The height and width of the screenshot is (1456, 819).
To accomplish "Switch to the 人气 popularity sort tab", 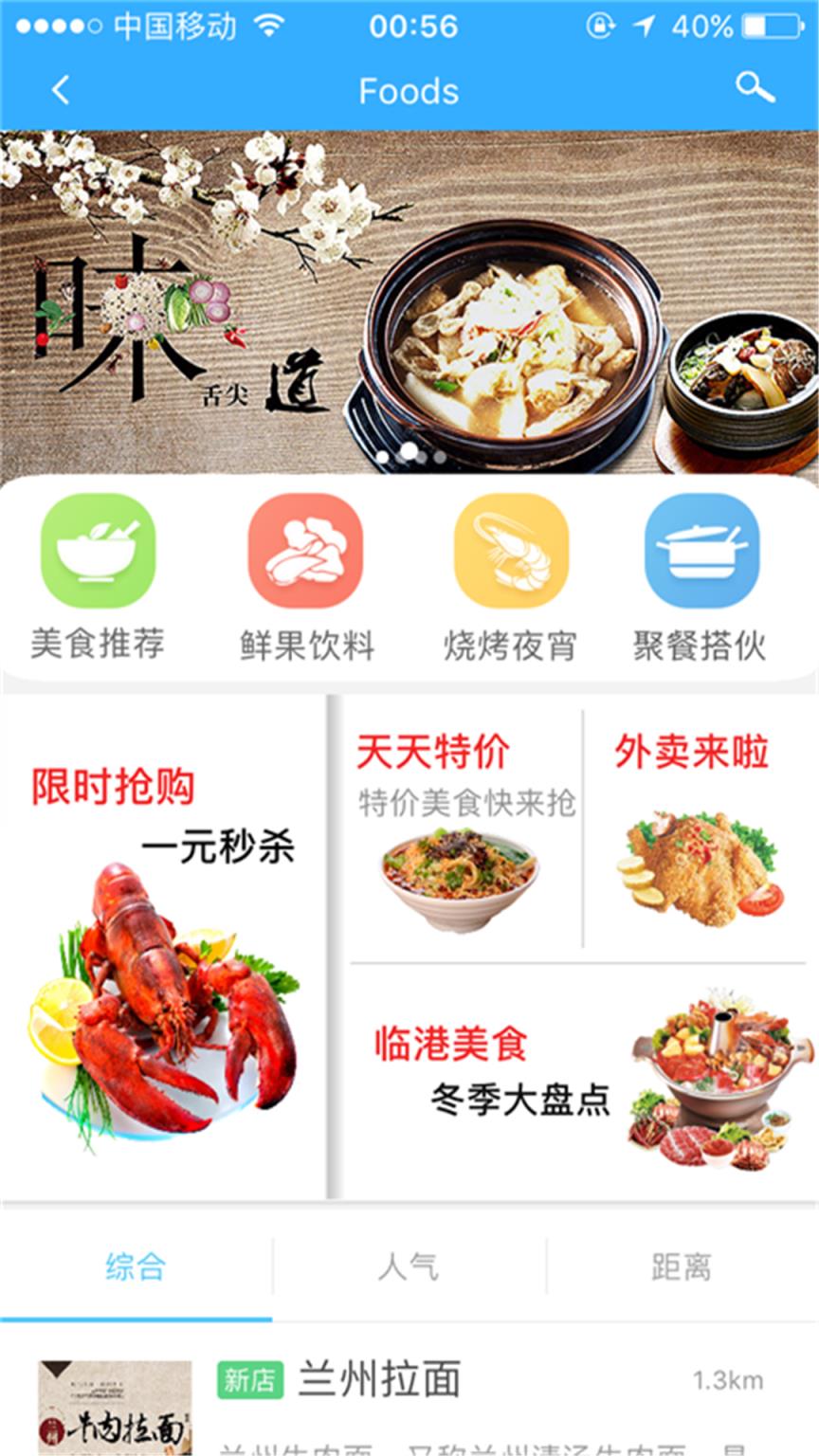I will point(409,1266).
